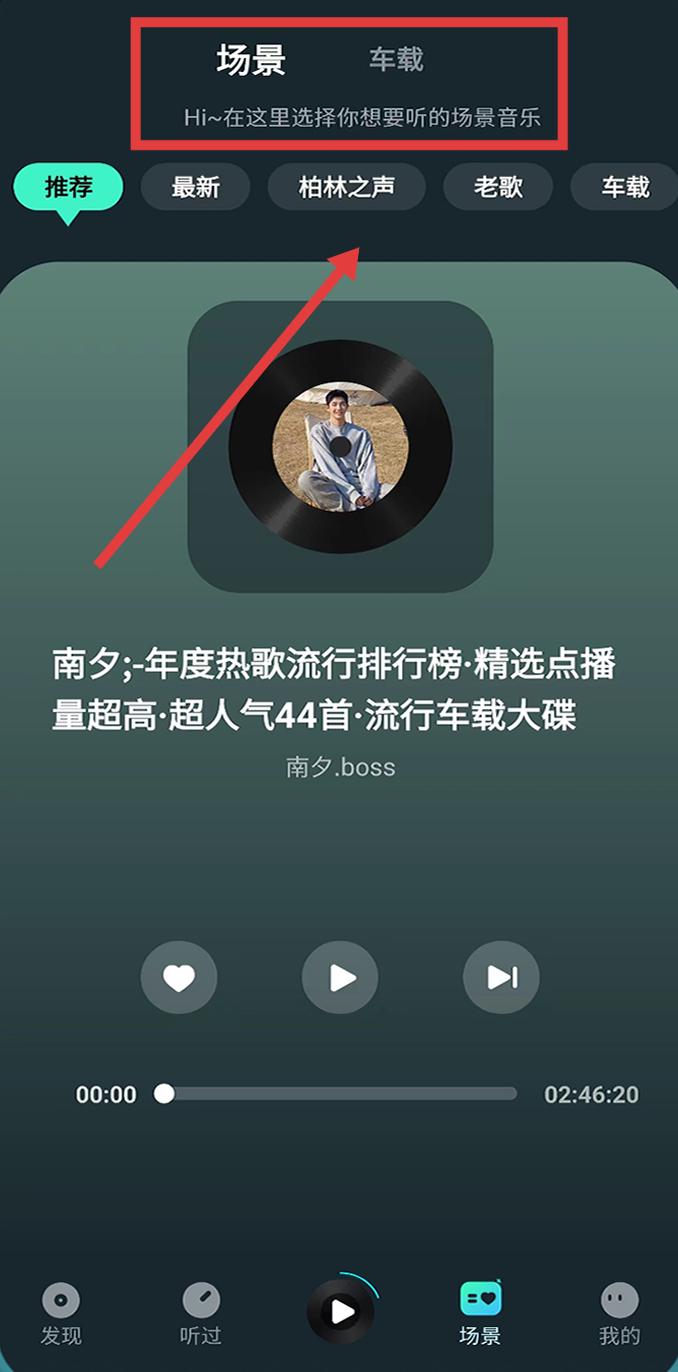Open the 我的 profile tab
678x1372 pixels.
coord(619,1314)
